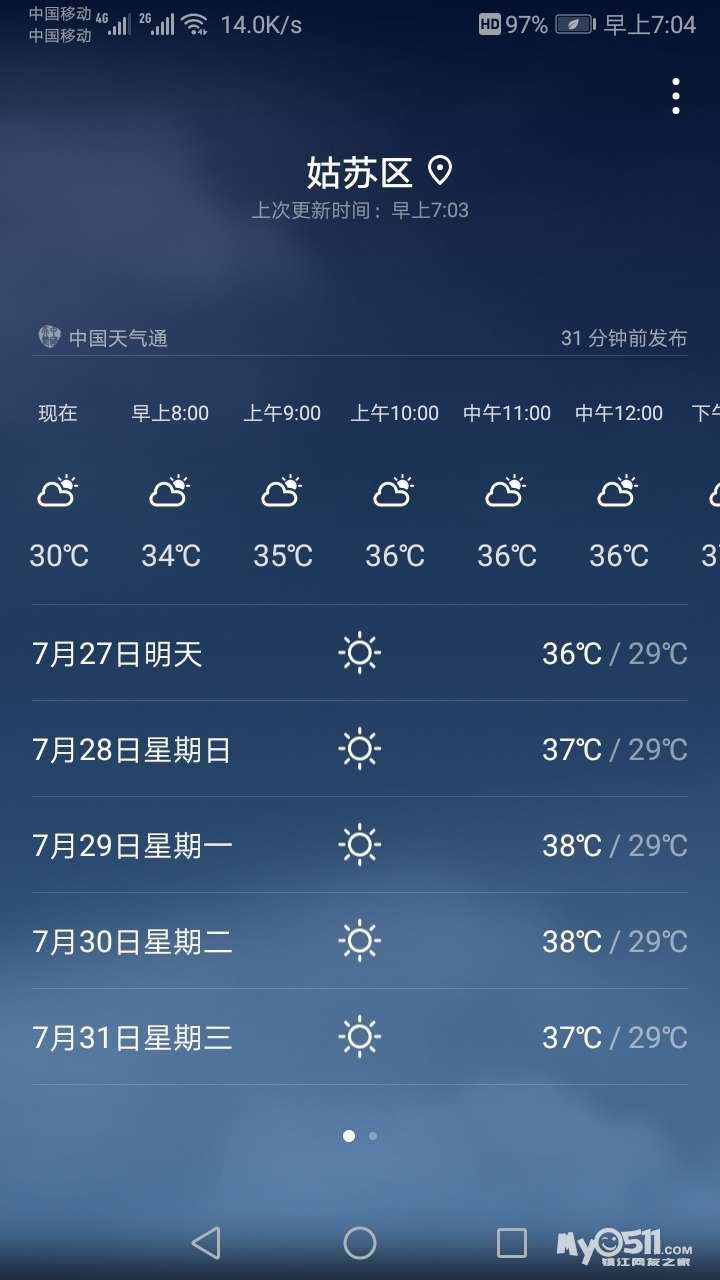The height and width of the screenshot is (1280, 720).
Task: Return to the home screen
Action: click(360, 1243)
